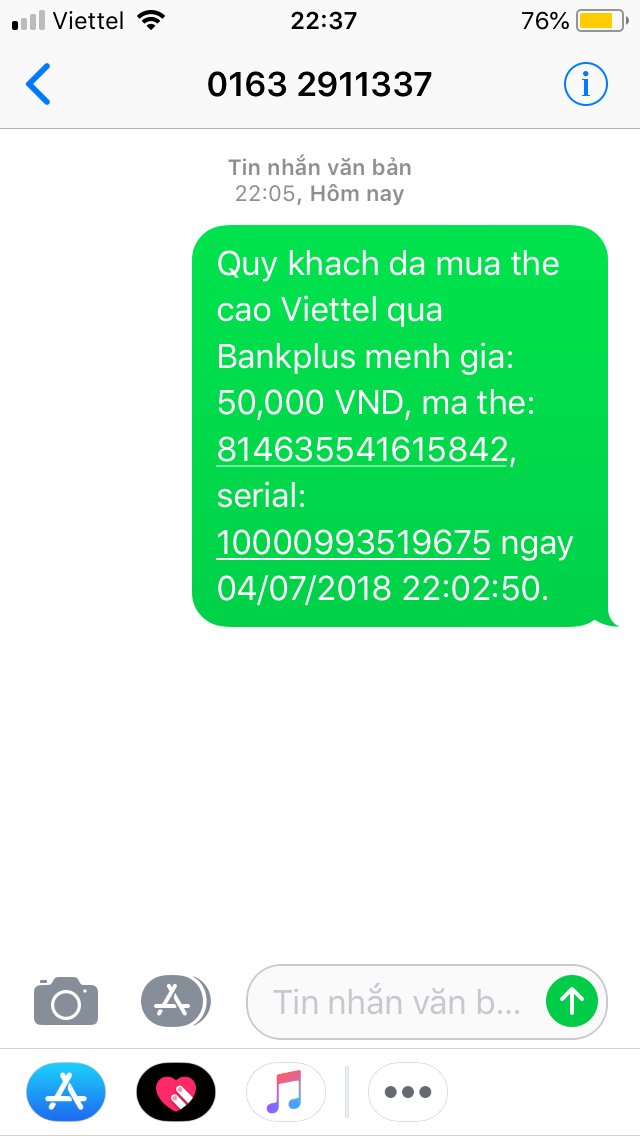Screen dimensions: 640x1136
Task: Focus the text message input field
Action: (395, 1001)
